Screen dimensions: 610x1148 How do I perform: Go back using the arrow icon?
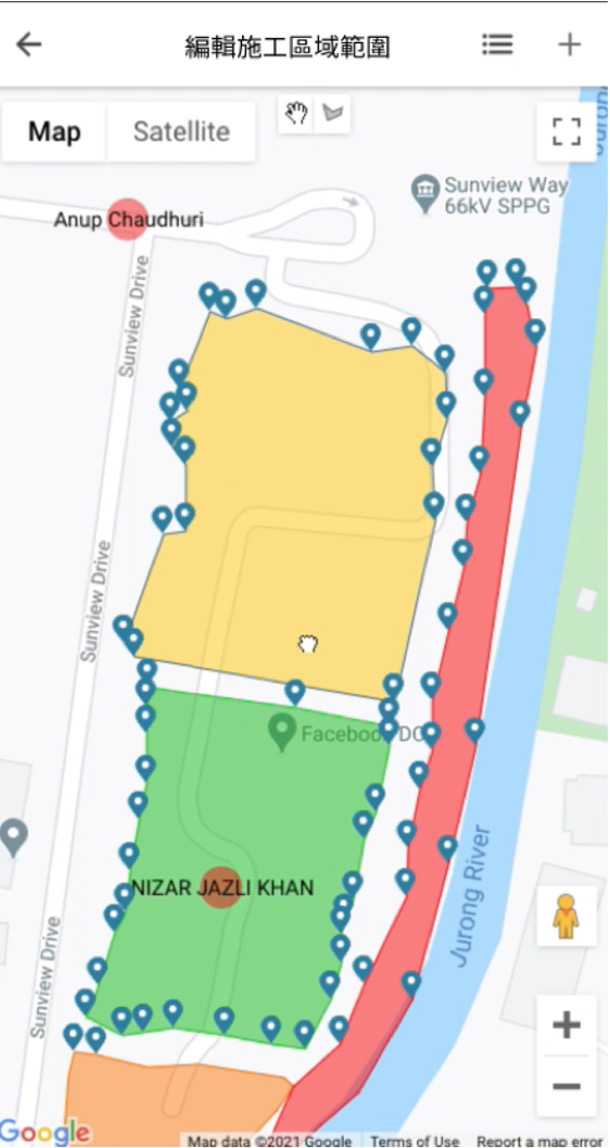[29, 45]
